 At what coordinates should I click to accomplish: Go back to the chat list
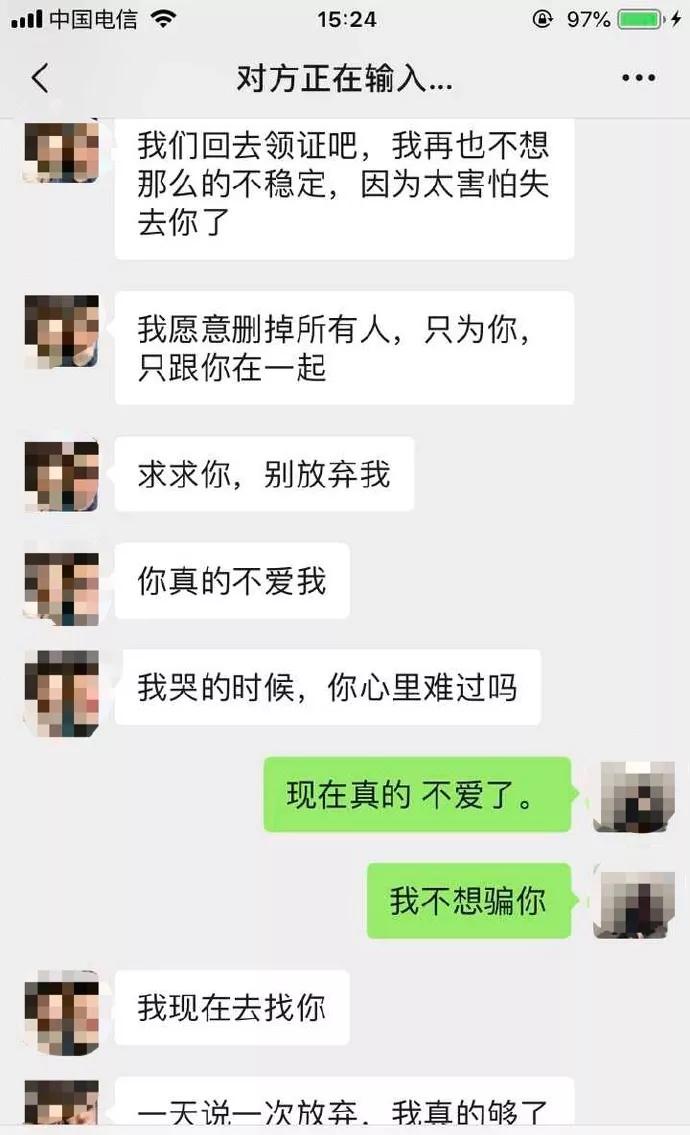[40, 79]
